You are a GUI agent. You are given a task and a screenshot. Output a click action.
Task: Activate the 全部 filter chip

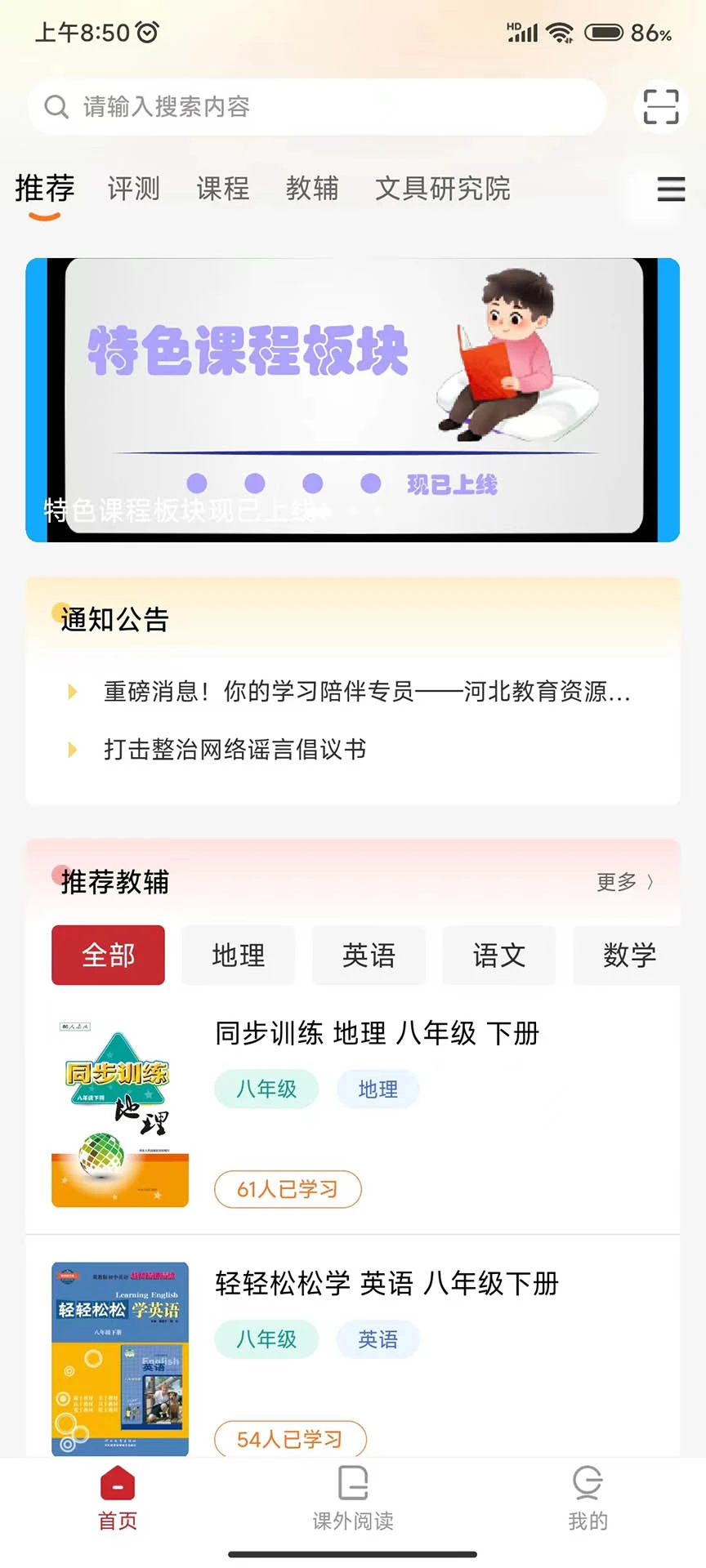click(107, 955)
